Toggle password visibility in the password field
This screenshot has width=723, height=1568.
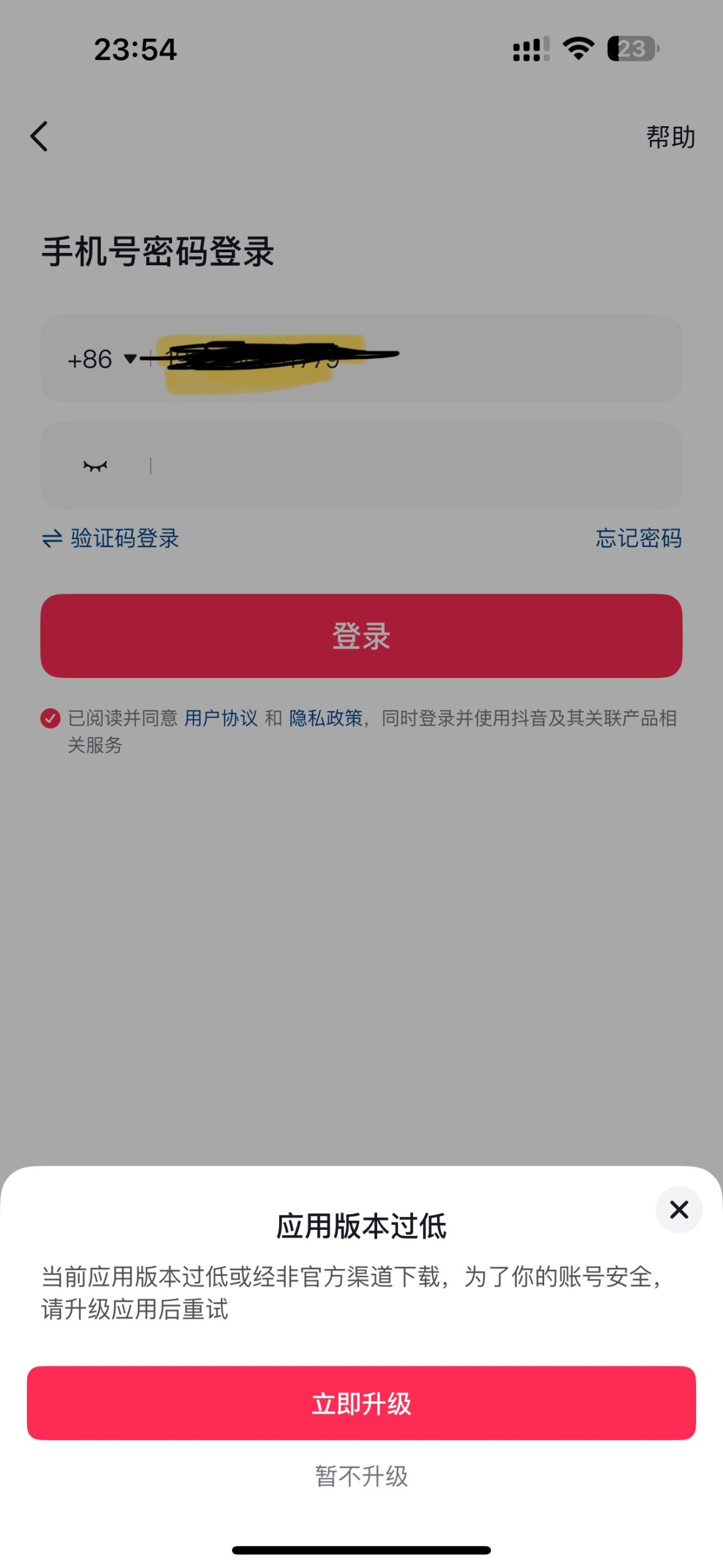coord(95,466)
